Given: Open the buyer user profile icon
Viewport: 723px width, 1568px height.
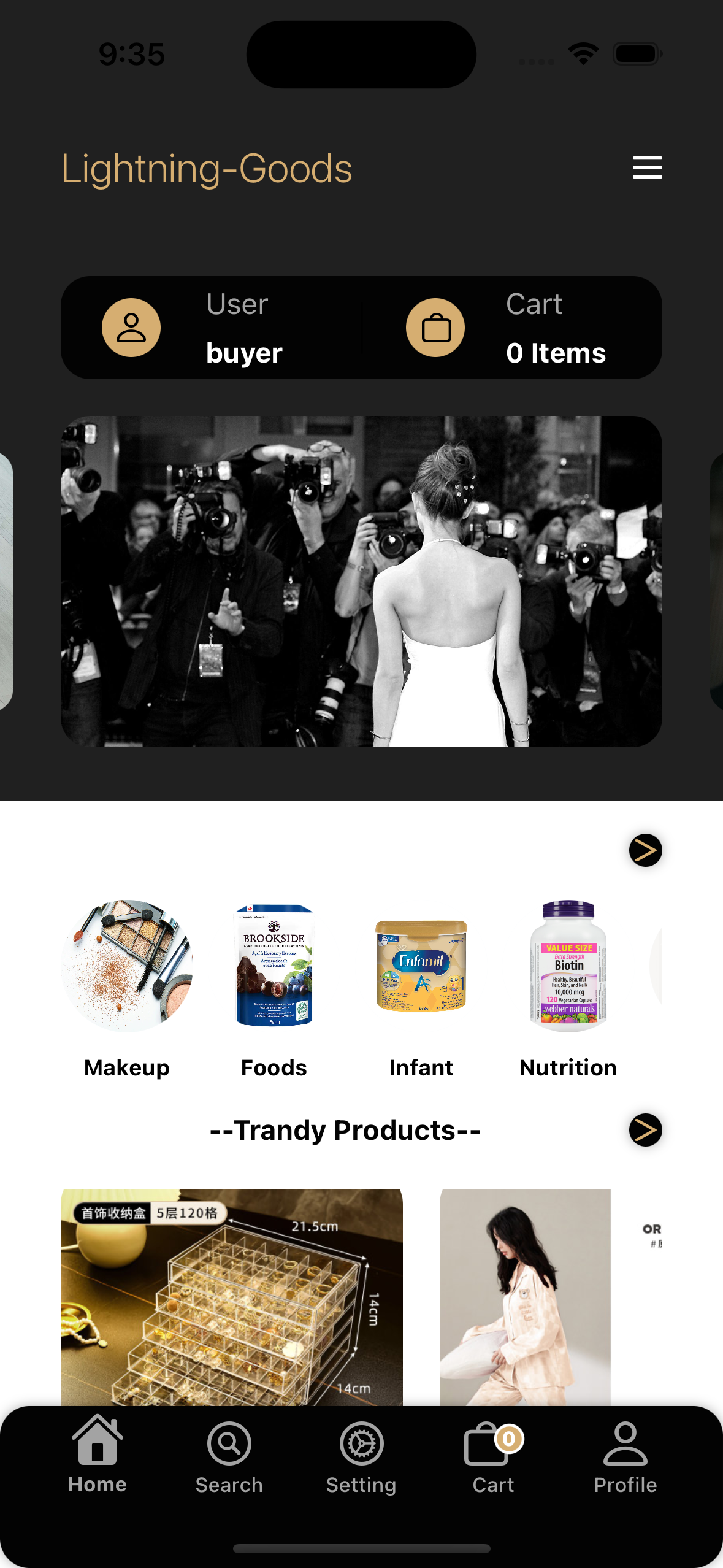Looking at the screenshot, I should click(131, 328).
